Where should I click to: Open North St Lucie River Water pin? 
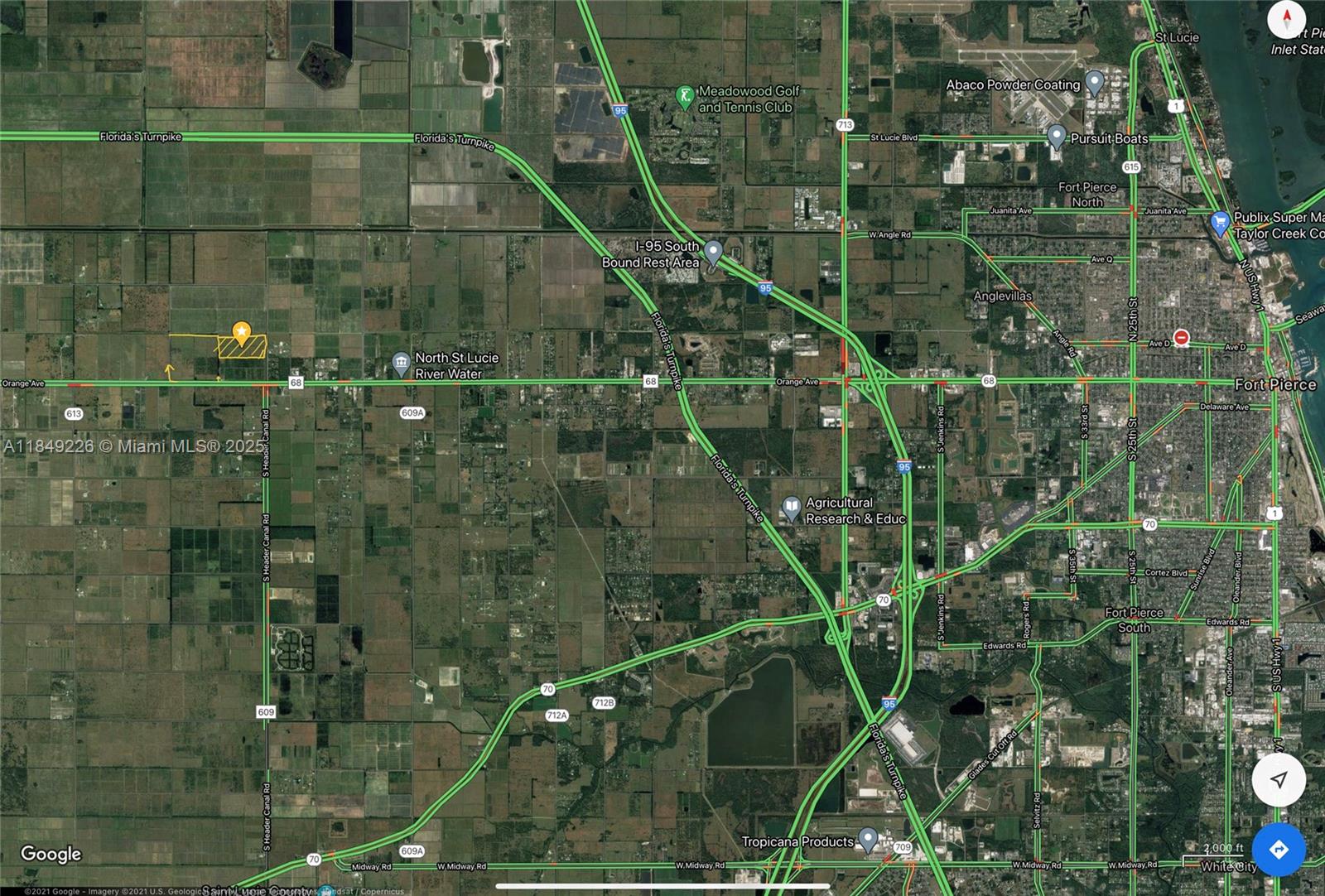point(401,364)
